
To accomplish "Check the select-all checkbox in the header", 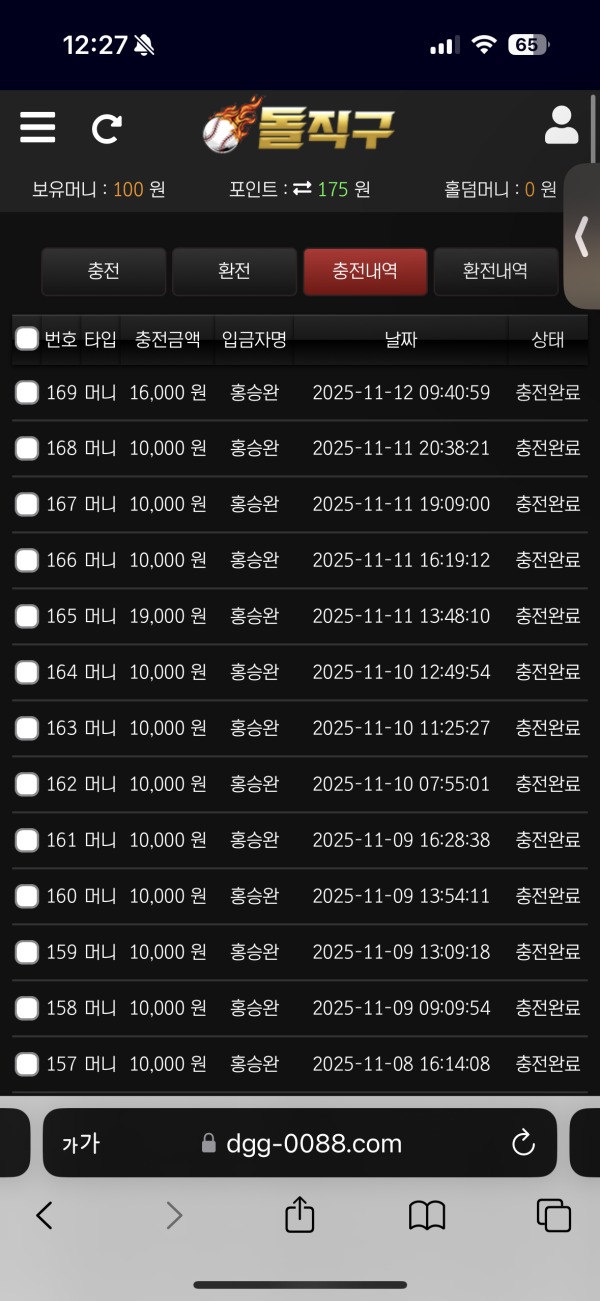I will (27, 339).
